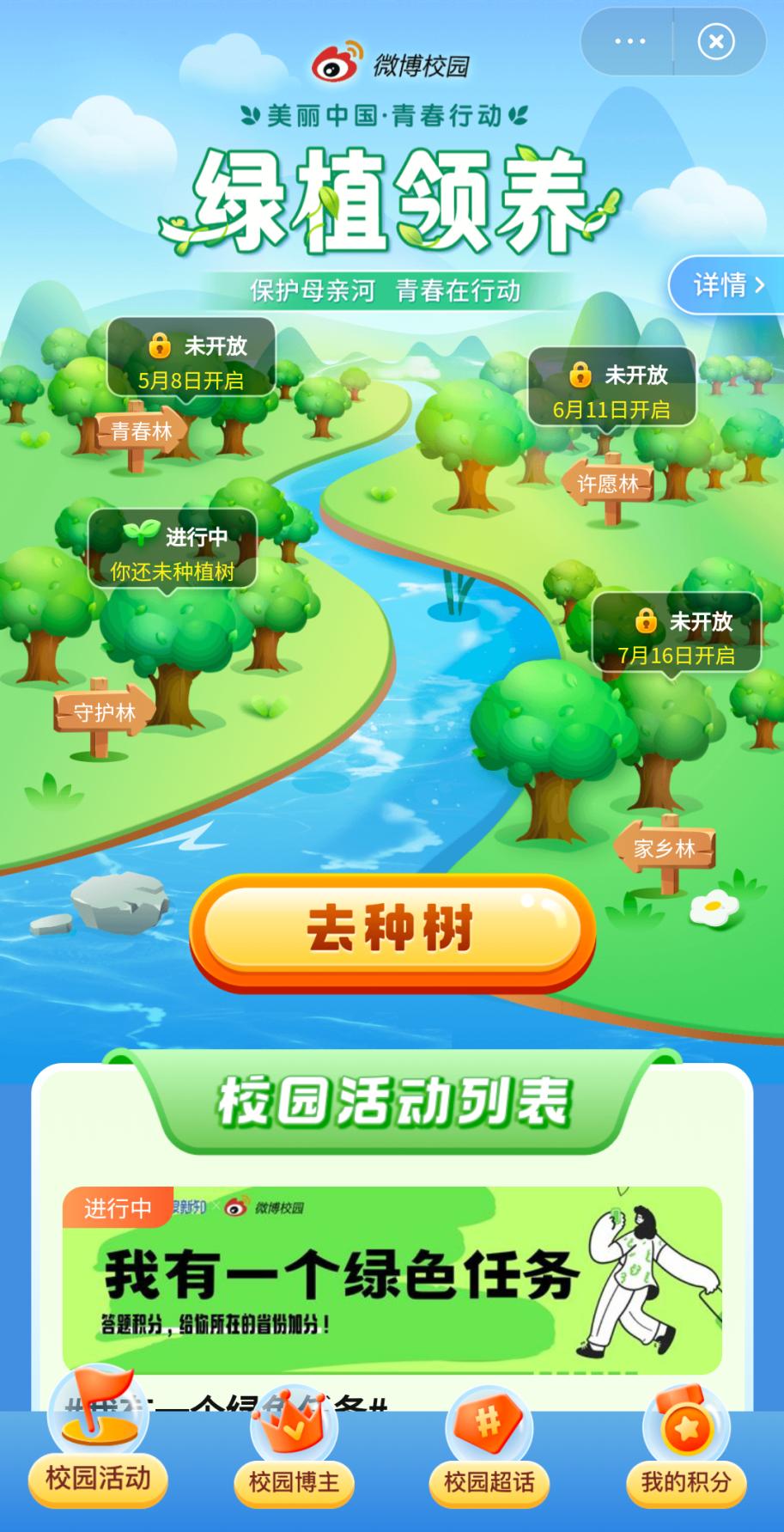Open the three-dot more options menu

pyautogui.click(x=629, y=41)
